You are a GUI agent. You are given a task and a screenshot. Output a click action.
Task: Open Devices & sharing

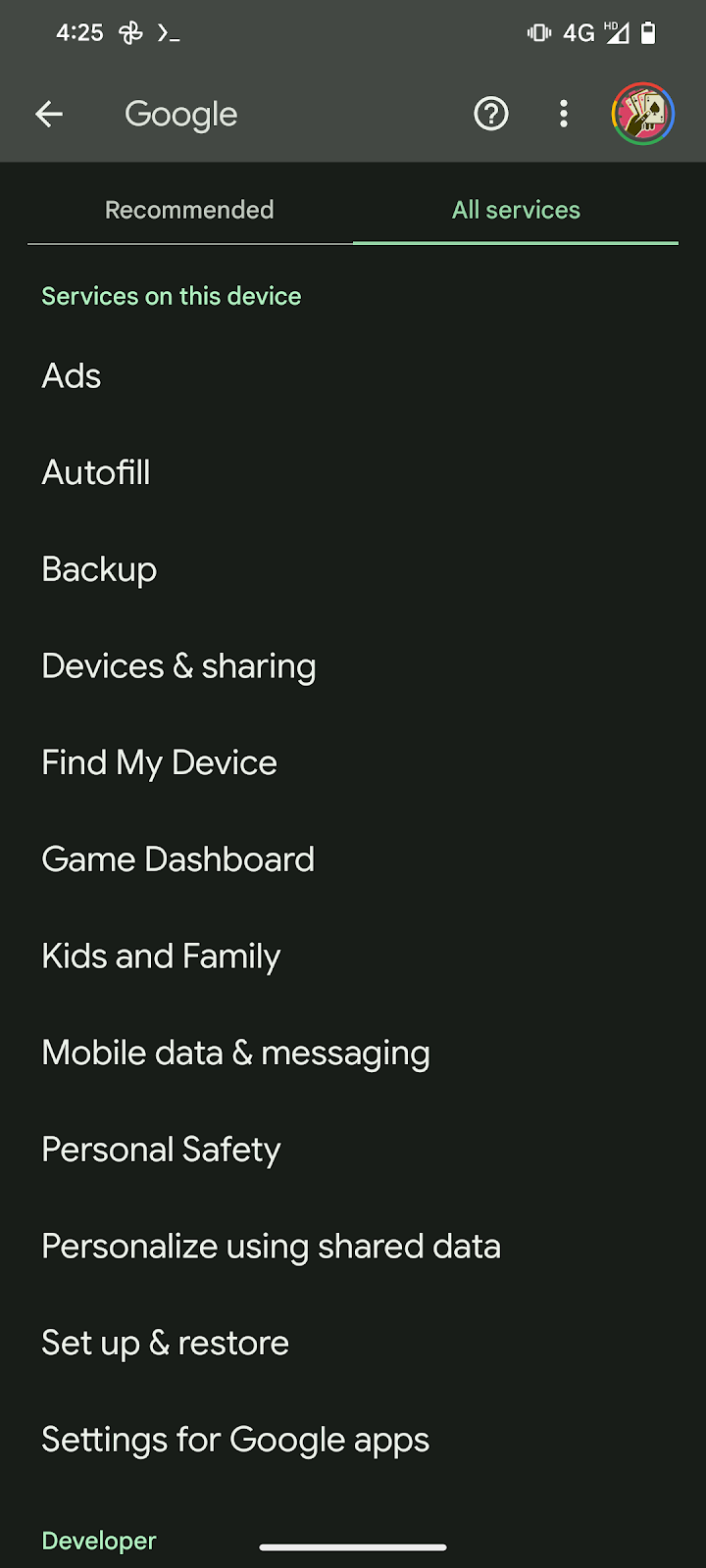pos(353,666)
